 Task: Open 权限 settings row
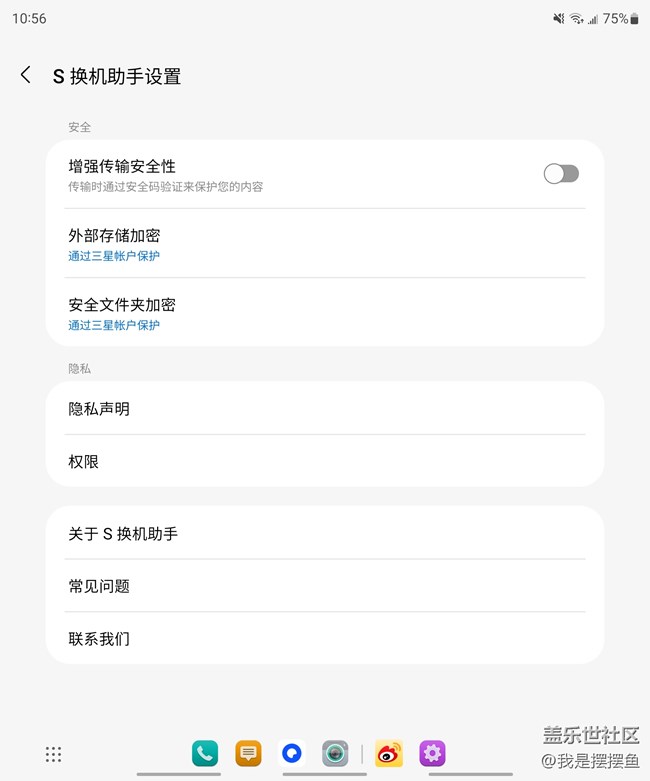pos(325,462)
